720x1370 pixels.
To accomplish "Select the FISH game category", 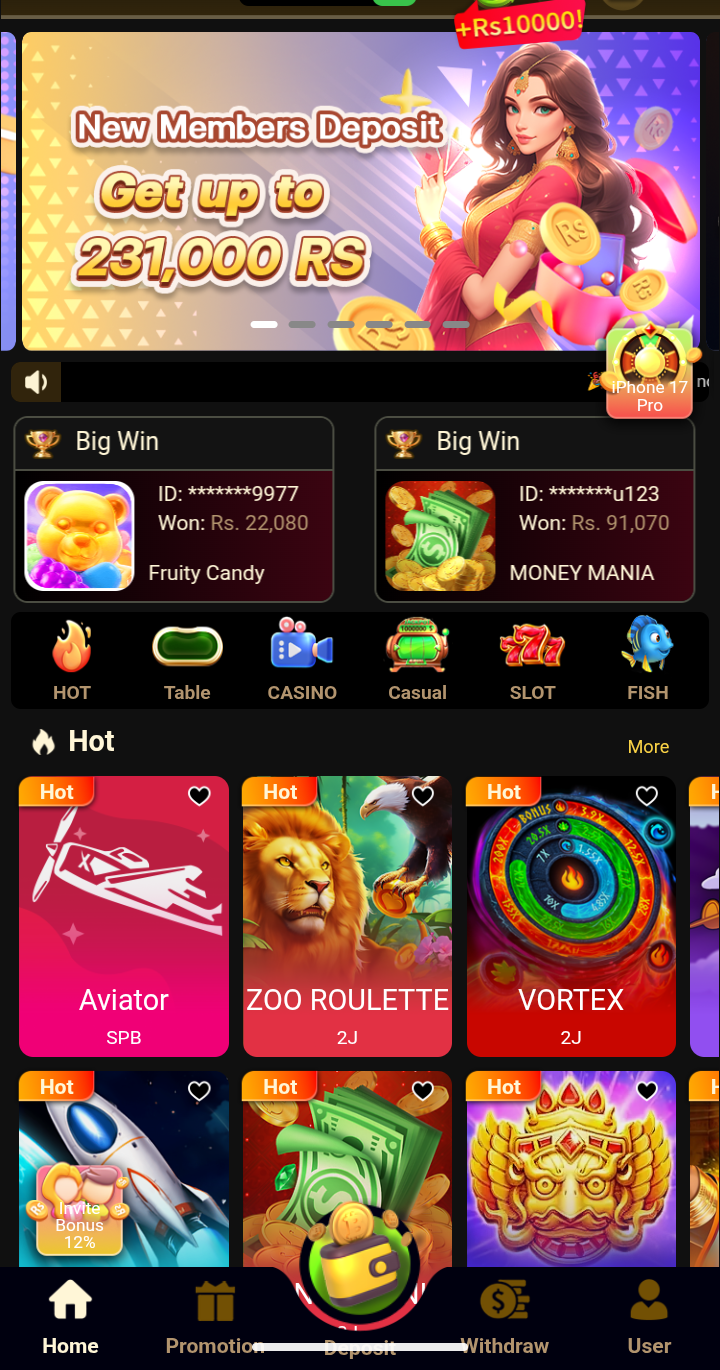I will tap(647, 660).
